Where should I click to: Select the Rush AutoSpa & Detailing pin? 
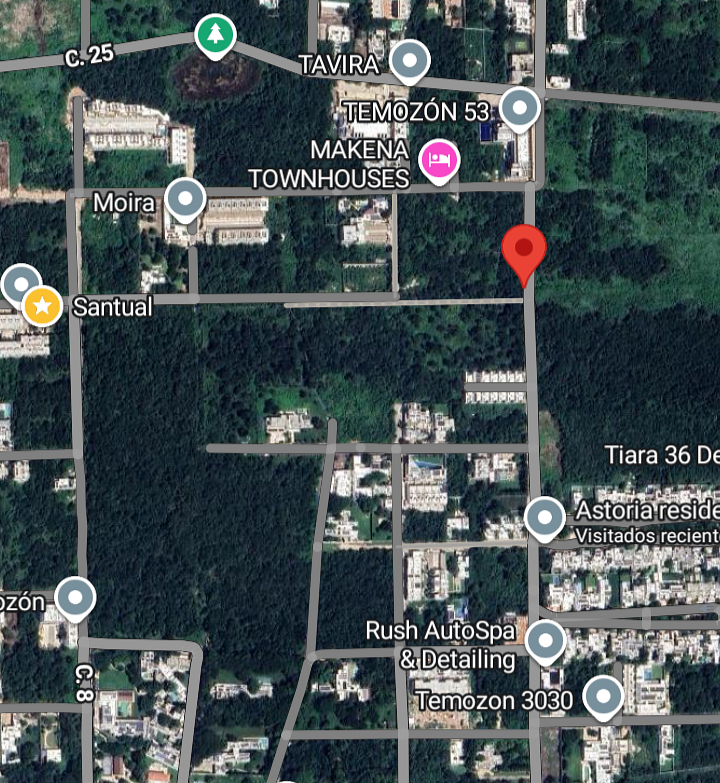point(545,641)
